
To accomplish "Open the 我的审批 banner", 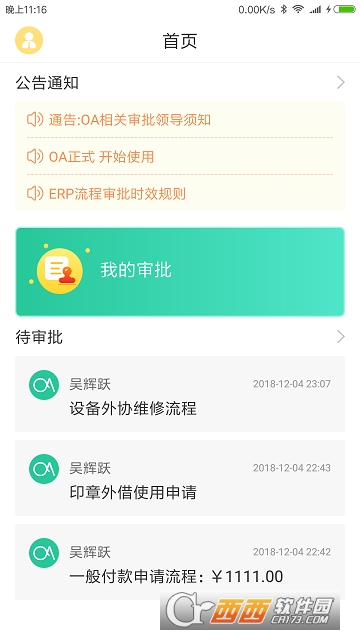I will pos(180,271).
